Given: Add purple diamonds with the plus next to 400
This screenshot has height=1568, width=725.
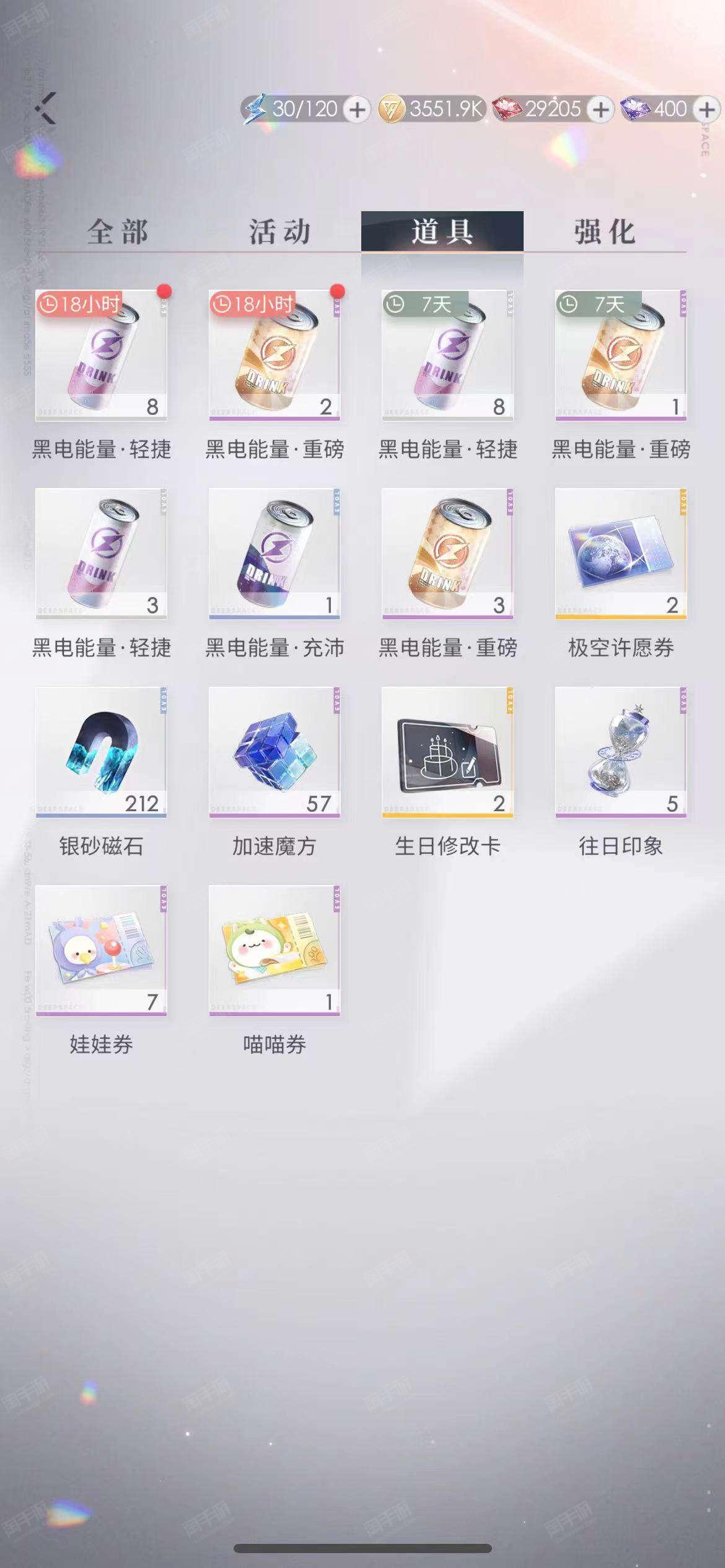Looking at the screenshot, I should click(706, 110).
